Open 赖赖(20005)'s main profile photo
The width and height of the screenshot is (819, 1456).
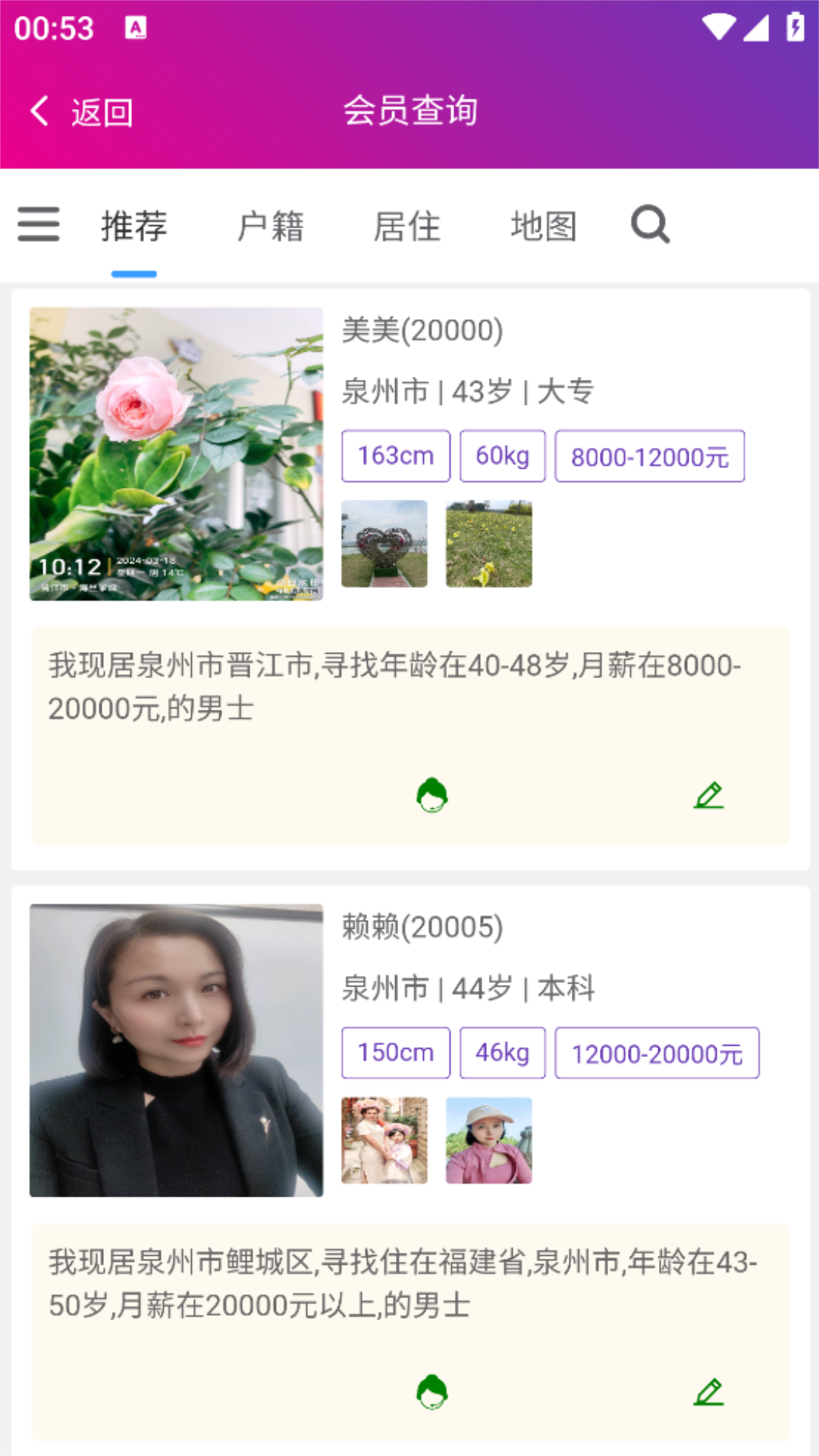[x=176, y=1050]
